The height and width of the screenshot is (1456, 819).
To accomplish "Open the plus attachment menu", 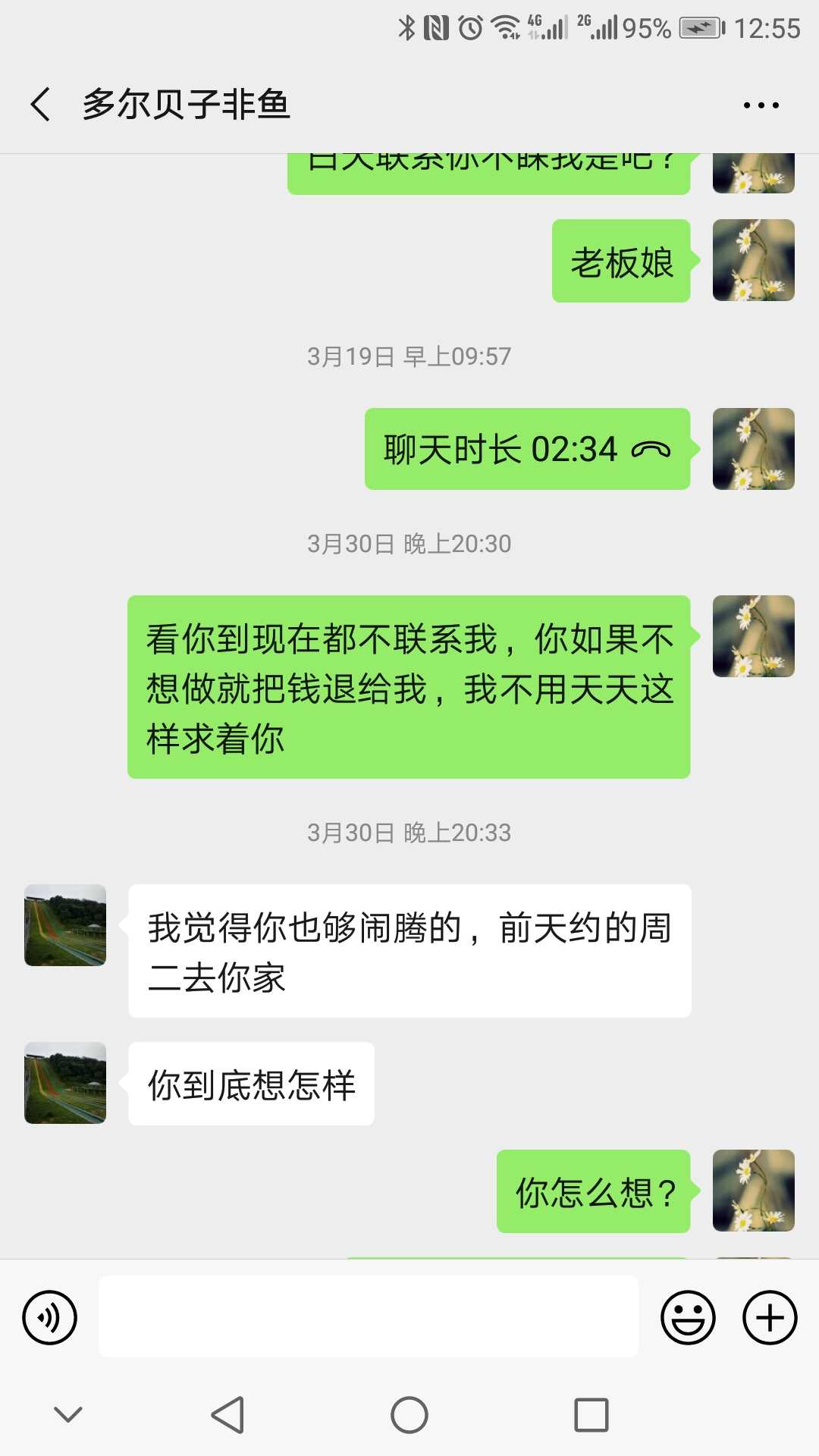I will click(x=769, y=1317).
